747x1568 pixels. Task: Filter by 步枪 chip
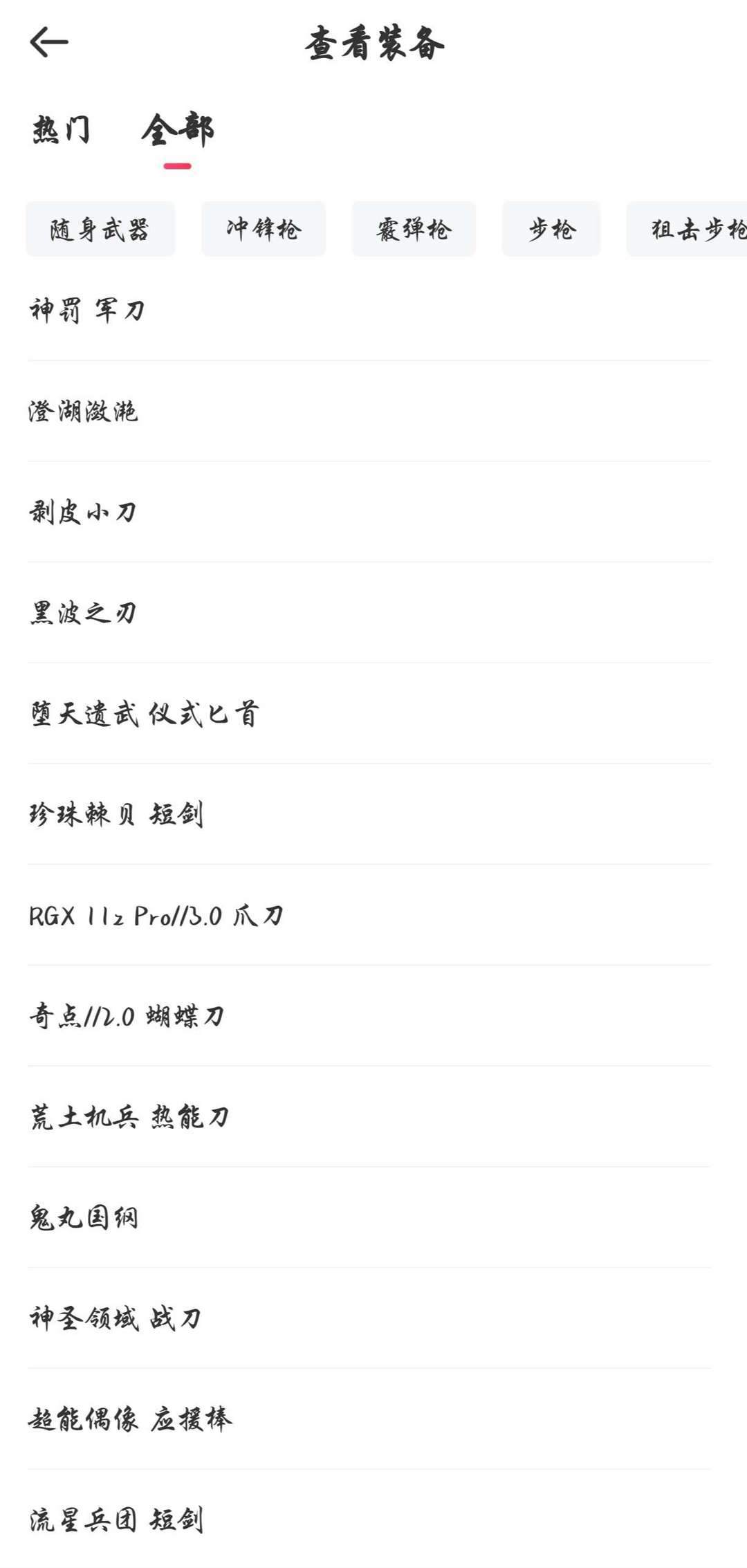click(x=551, y=229)
